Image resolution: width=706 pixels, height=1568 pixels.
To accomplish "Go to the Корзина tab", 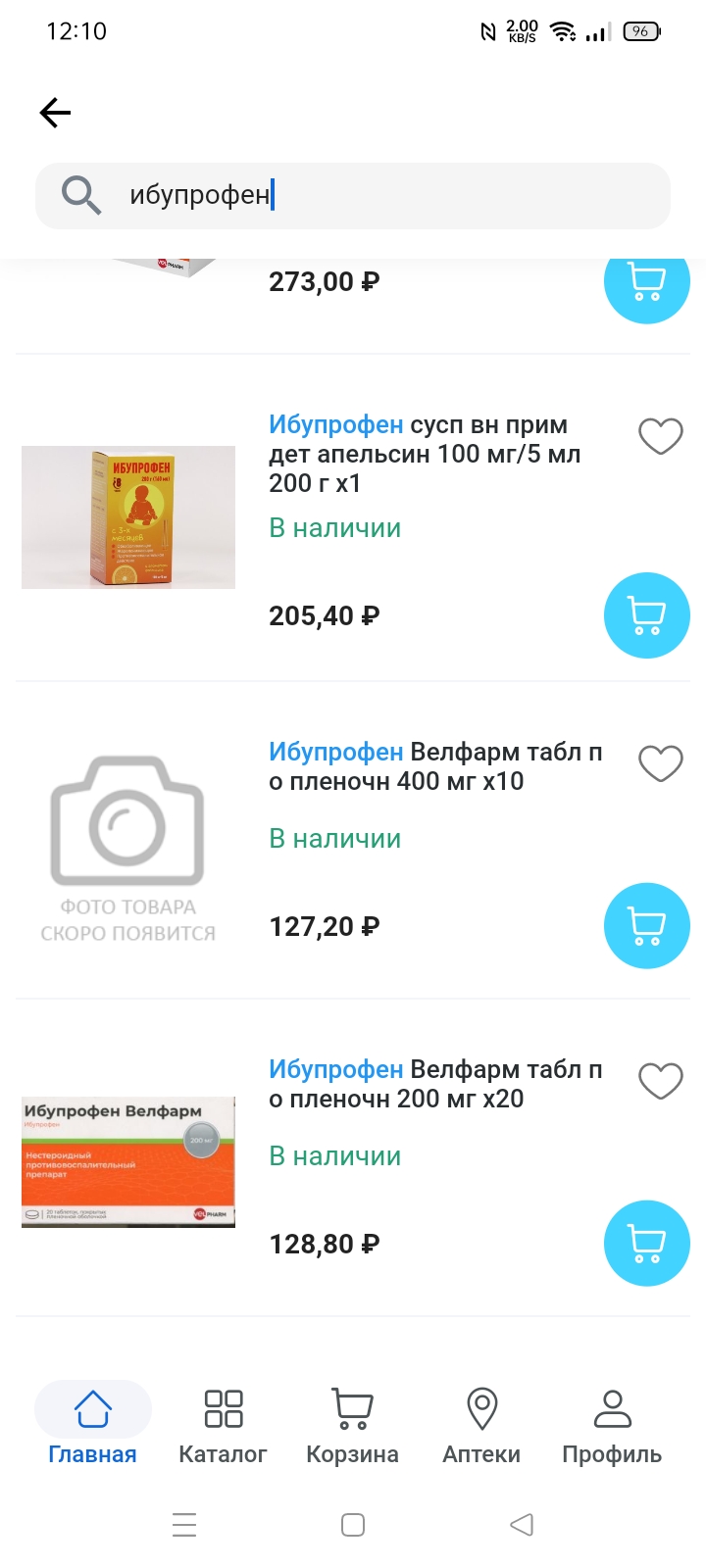I will [352, 1426].
